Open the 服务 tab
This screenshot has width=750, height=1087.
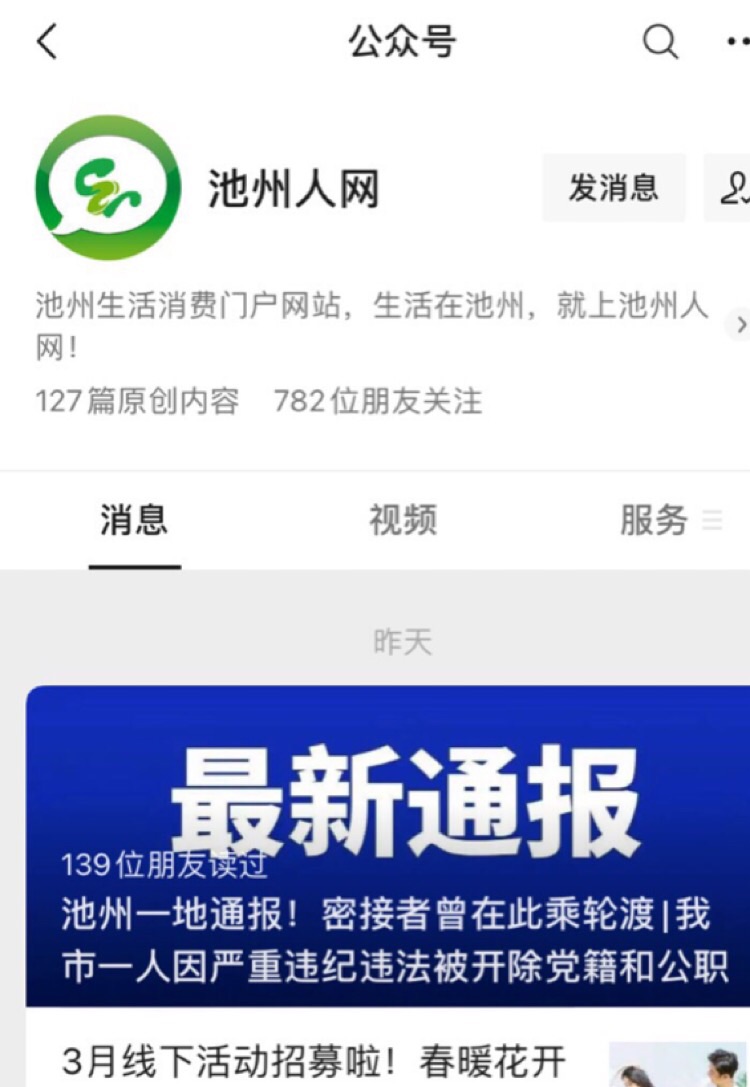pyautogui.click(x=655, y=521)
